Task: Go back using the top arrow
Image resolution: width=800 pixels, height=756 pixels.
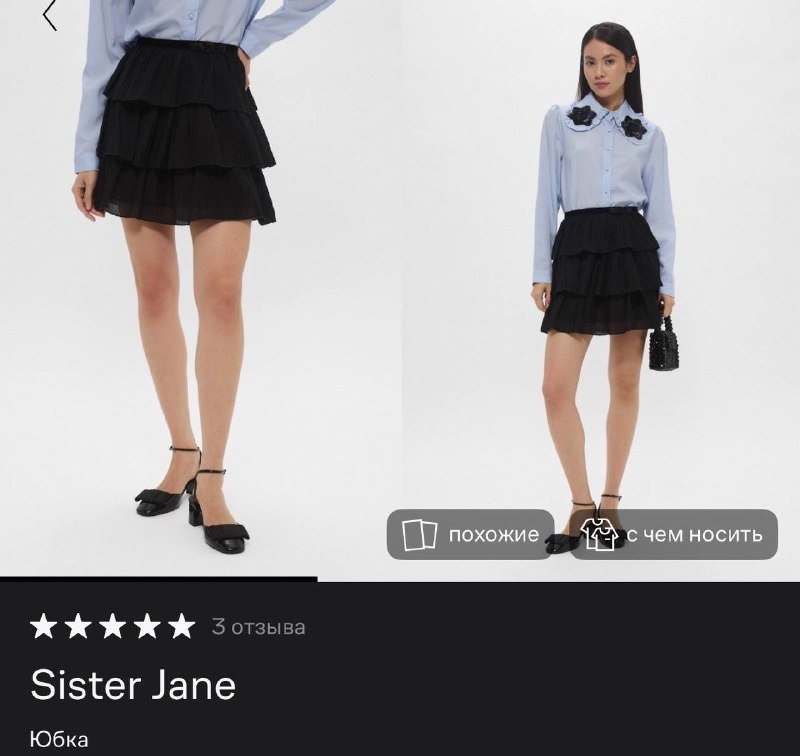Action: [x=50, y=16]
